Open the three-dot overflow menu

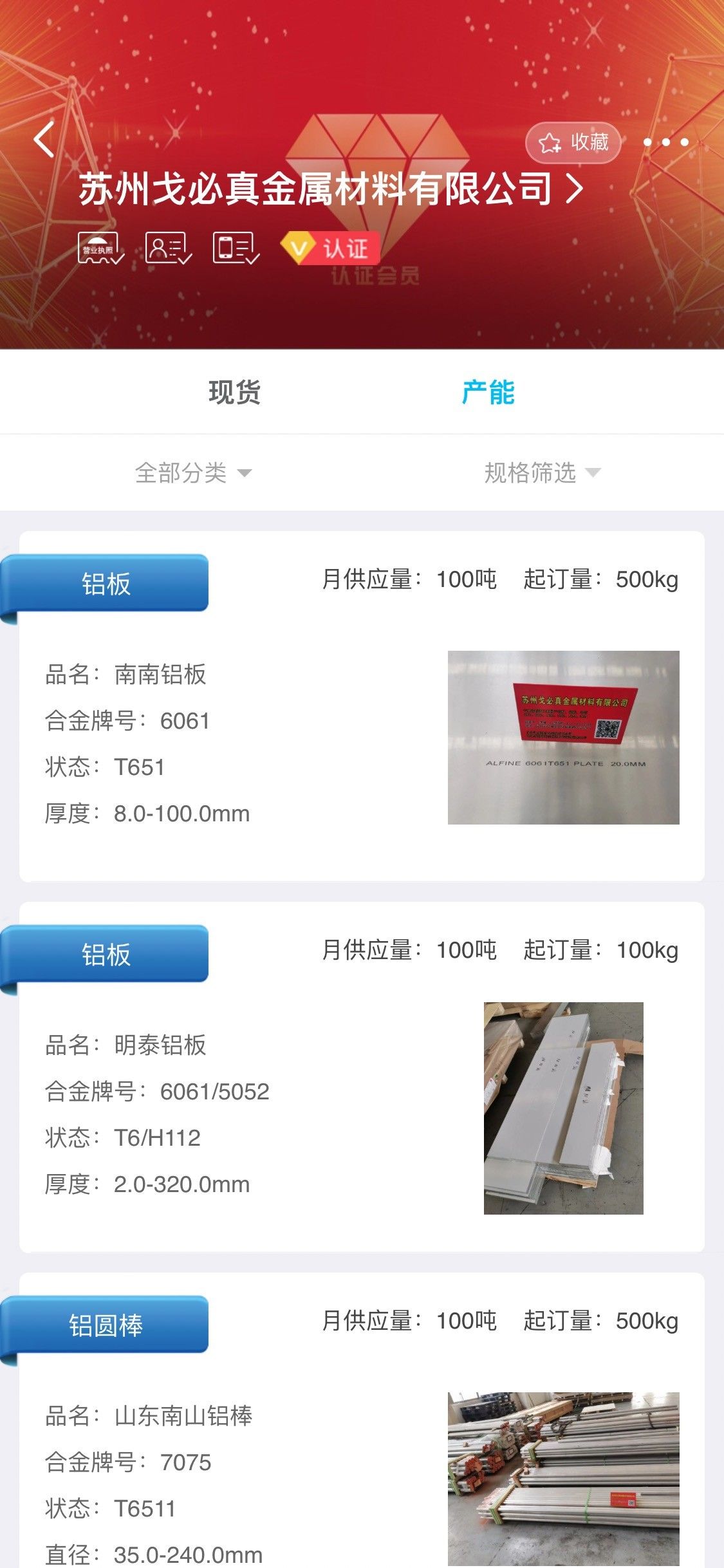[x=666, y=142]
